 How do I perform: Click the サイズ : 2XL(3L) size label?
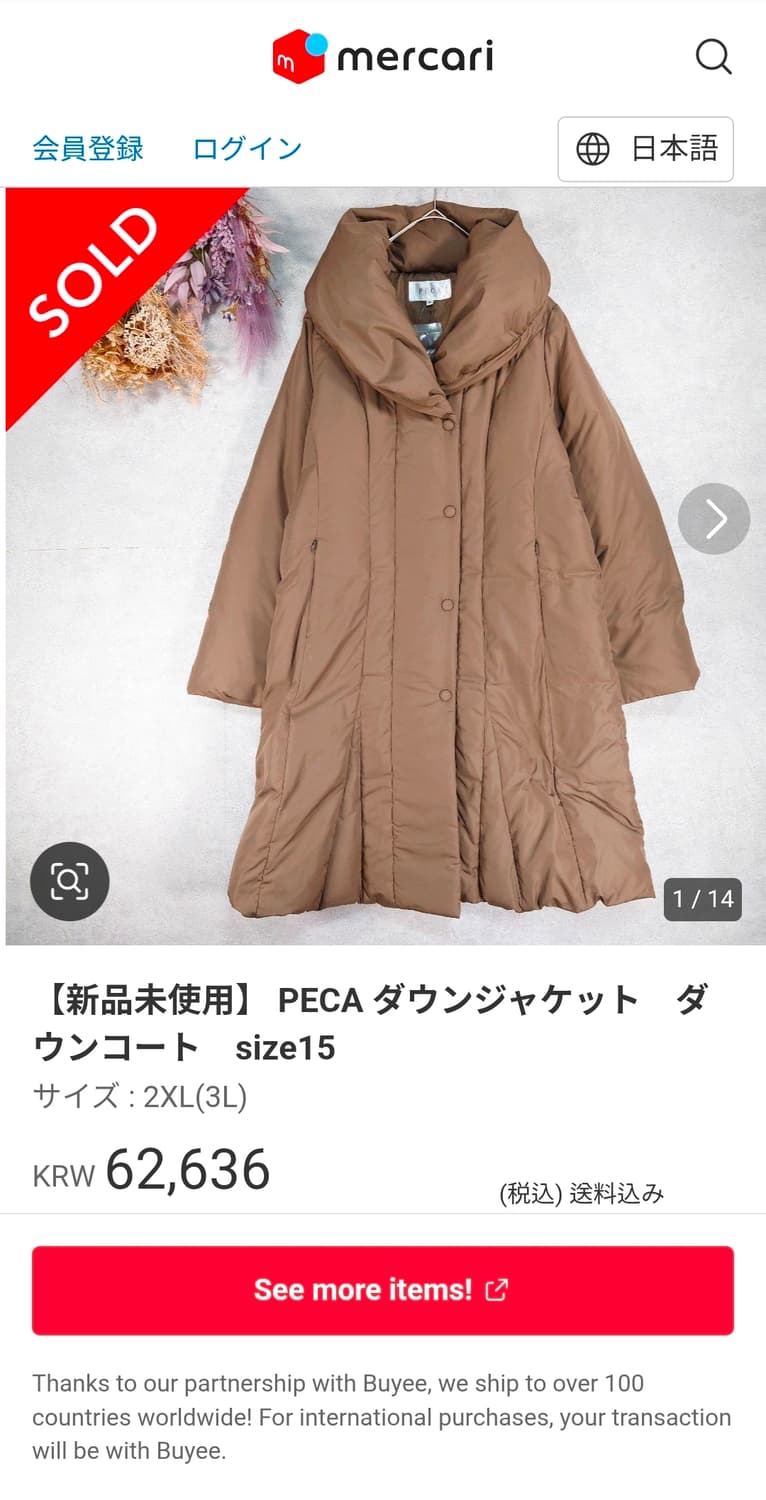(x=140, y=1096)
